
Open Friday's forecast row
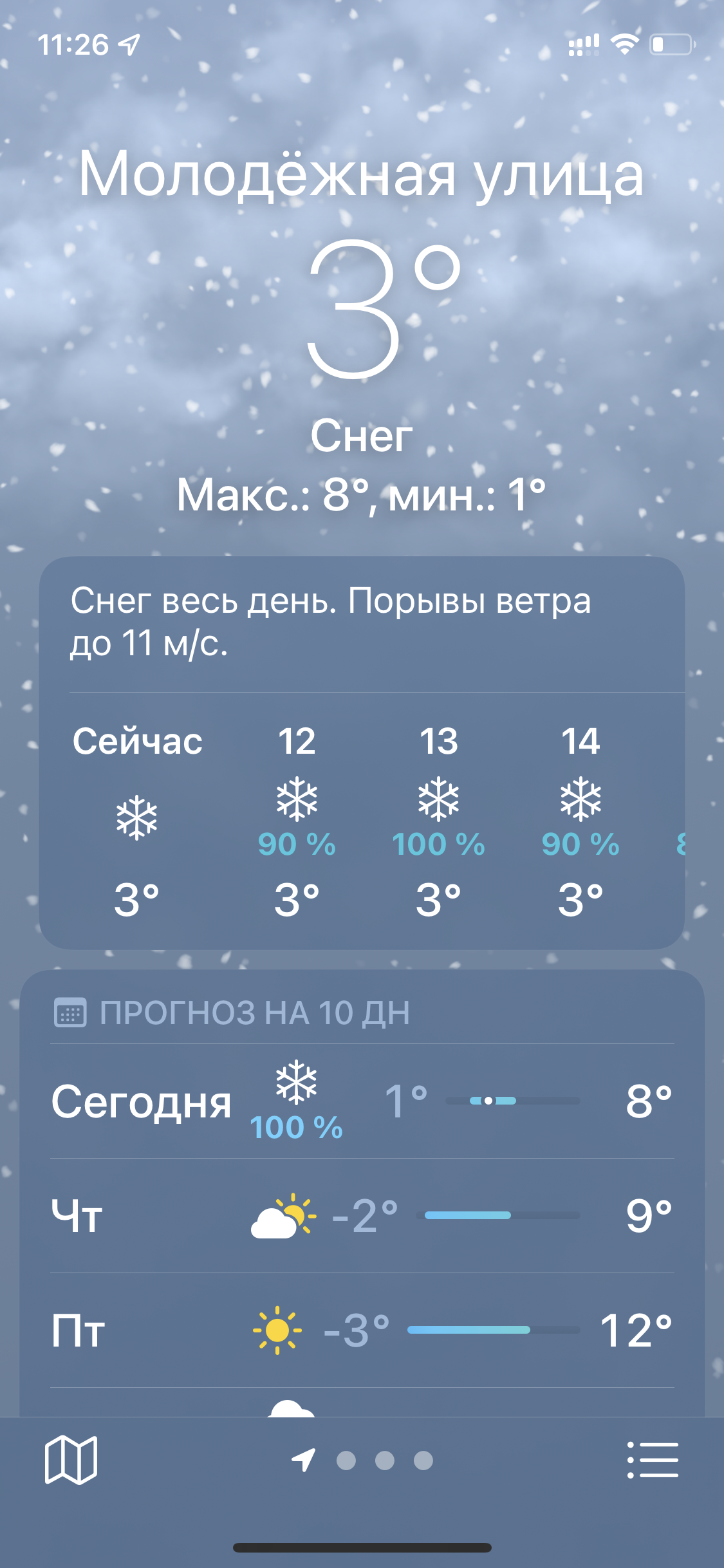coord(362,1330)
